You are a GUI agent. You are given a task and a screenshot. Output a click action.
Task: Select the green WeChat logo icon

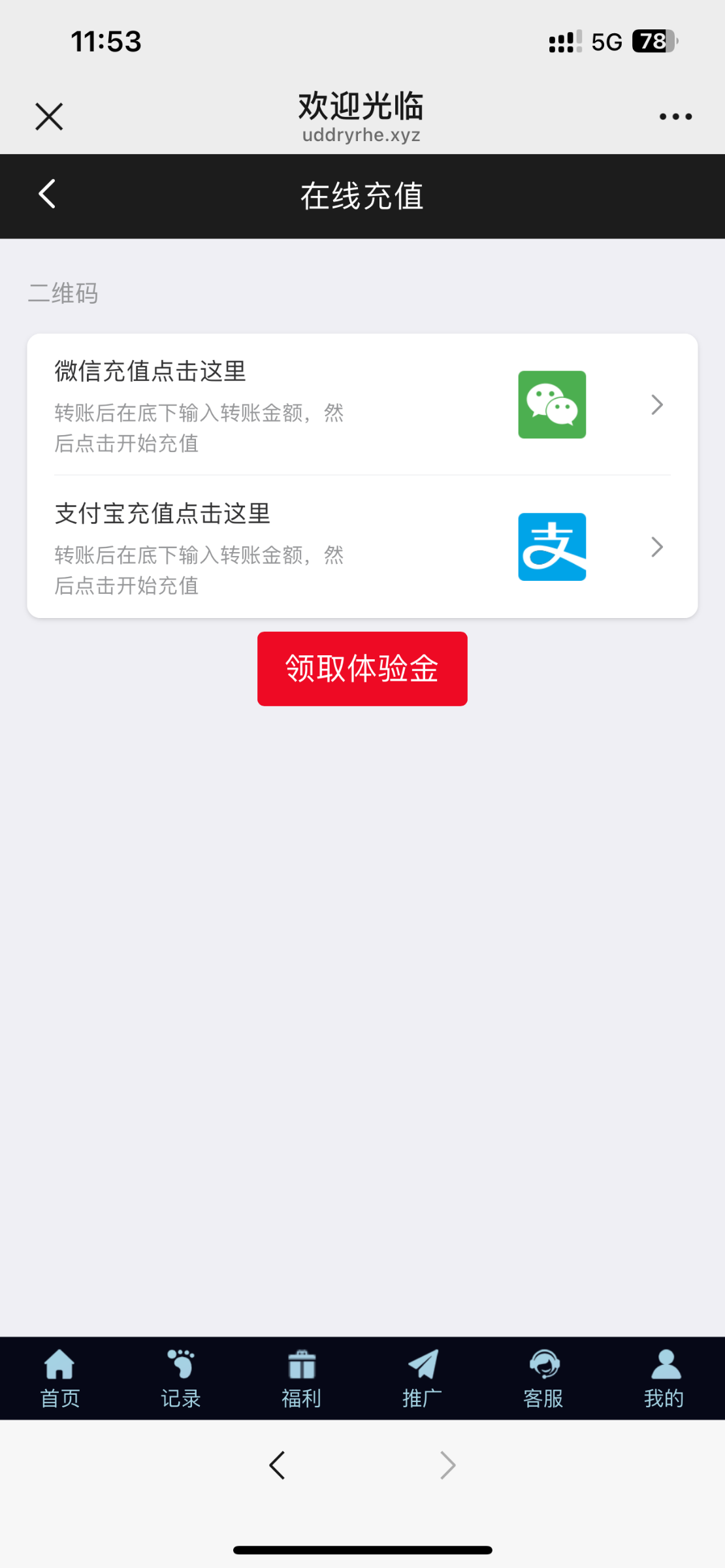[x=552, y=404]
